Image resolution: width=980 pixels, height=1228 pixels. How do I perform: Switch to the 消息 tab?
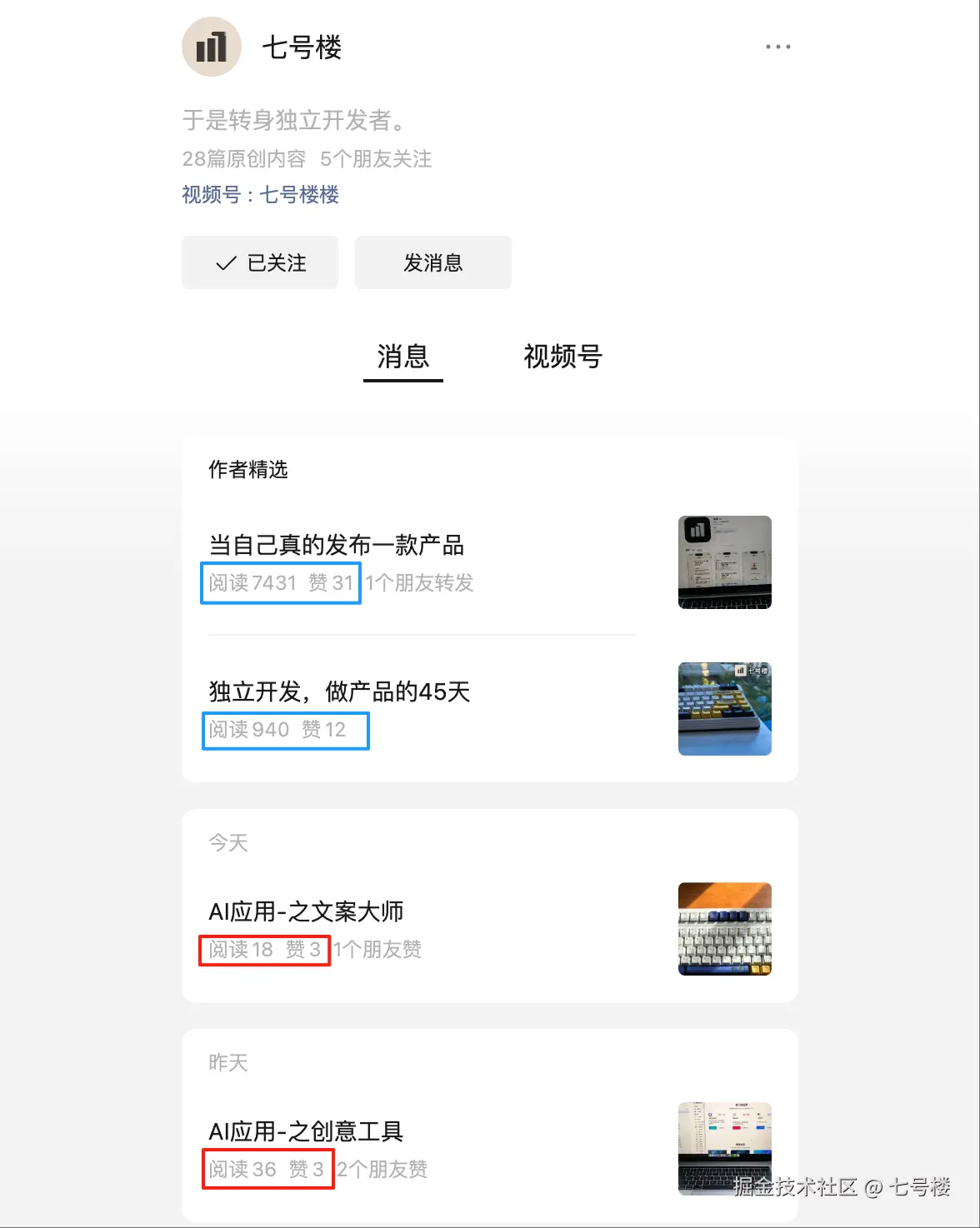tap(402, 357)
